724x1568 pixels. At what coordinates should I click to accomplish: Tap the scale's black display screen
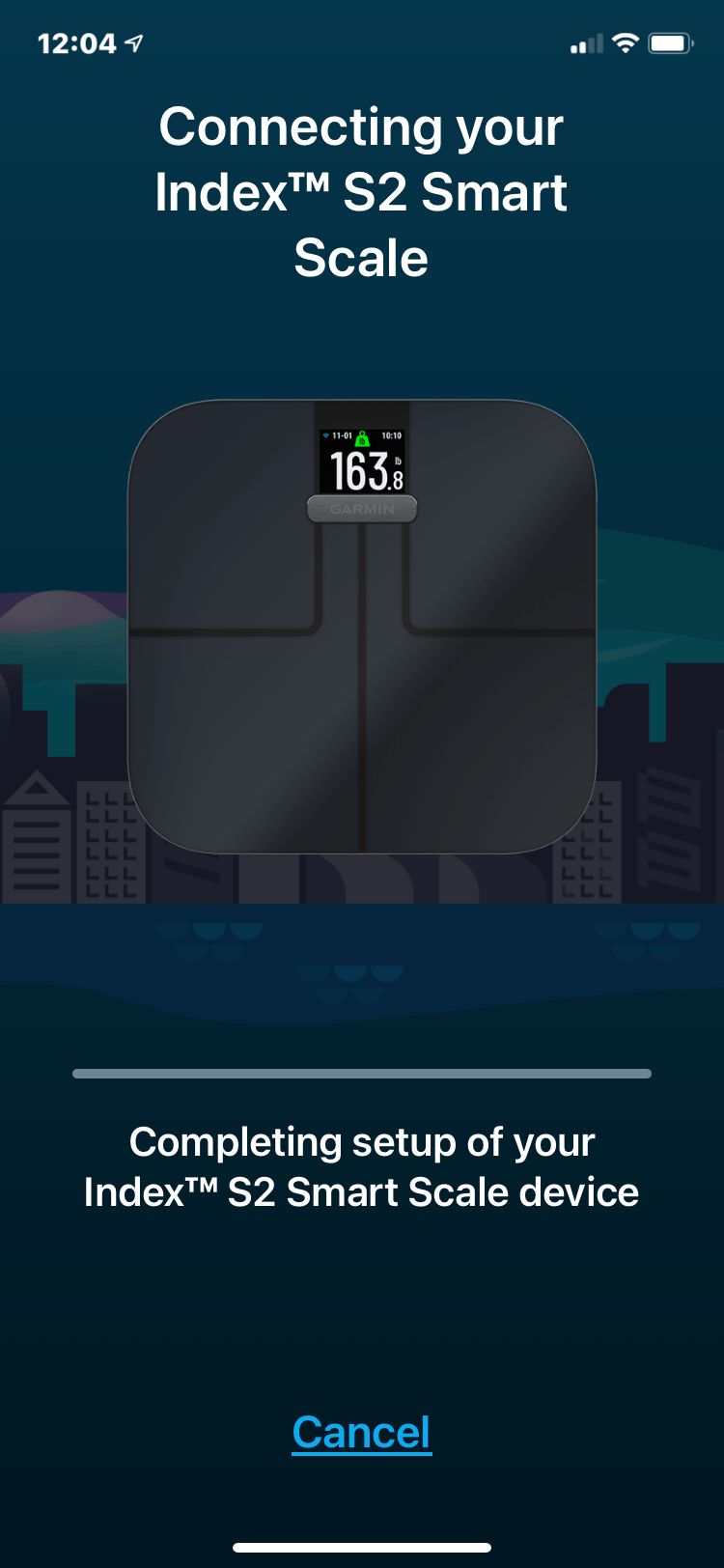[x=362, y=454]
